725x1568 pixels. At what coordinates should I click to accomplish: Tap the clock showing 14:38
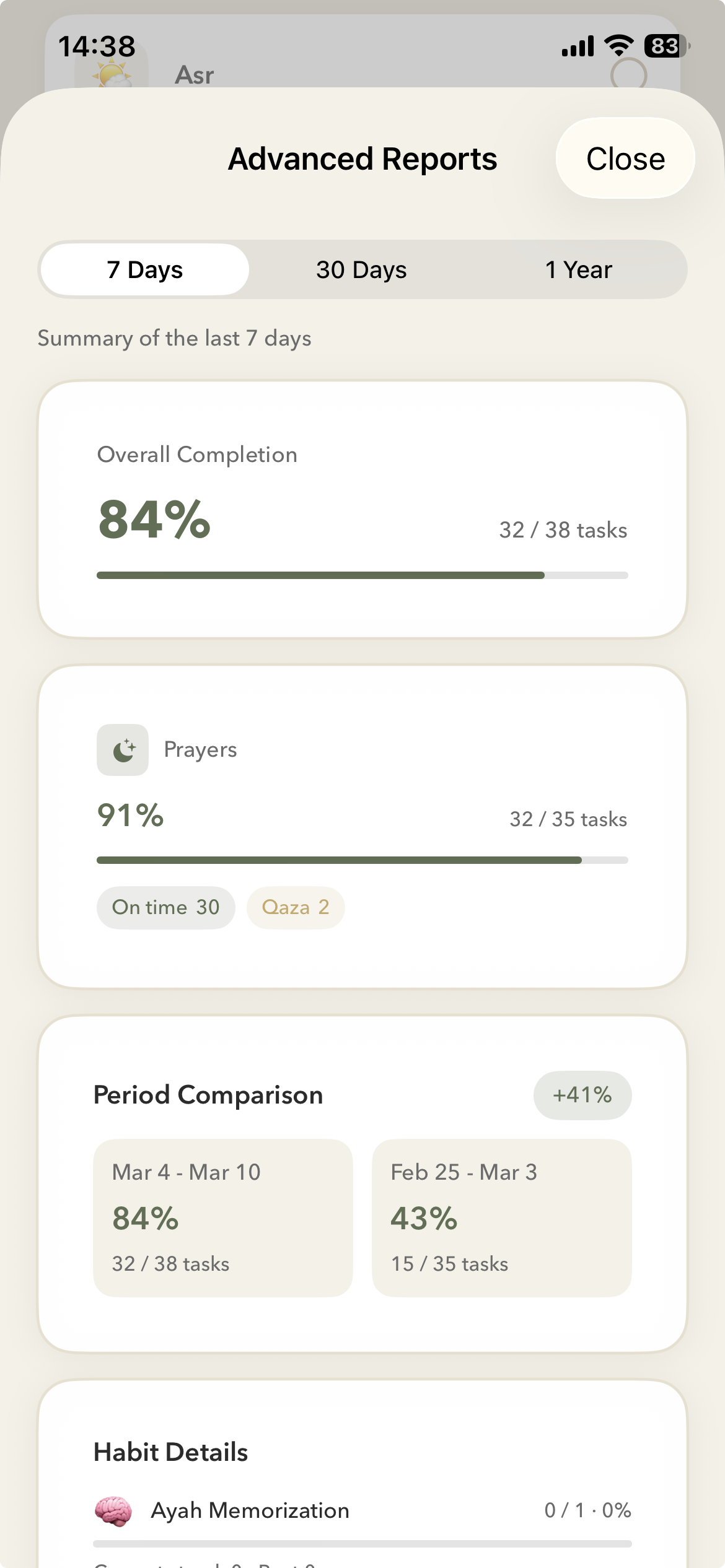(96, 45)
